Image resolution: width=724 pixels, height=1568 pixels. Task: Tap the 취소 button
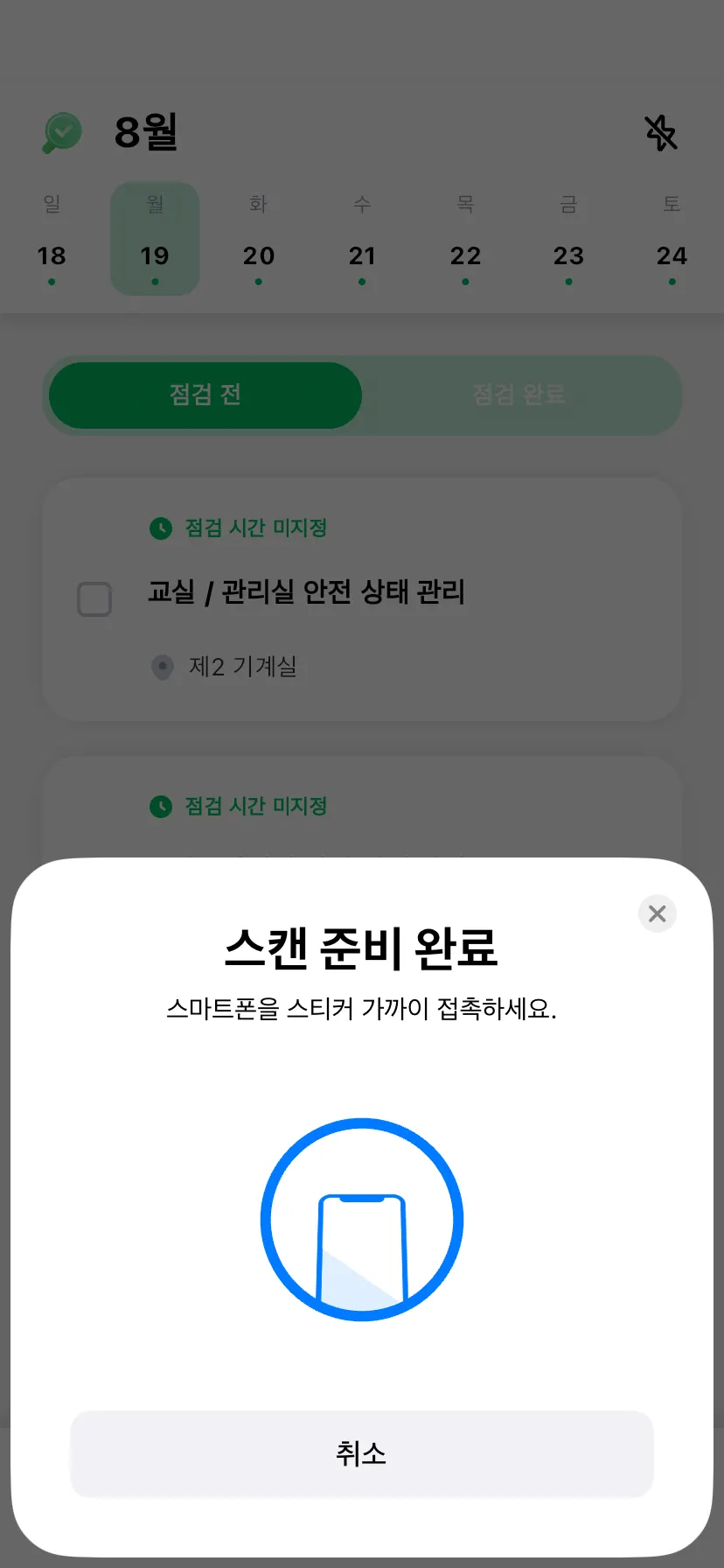362,1453
